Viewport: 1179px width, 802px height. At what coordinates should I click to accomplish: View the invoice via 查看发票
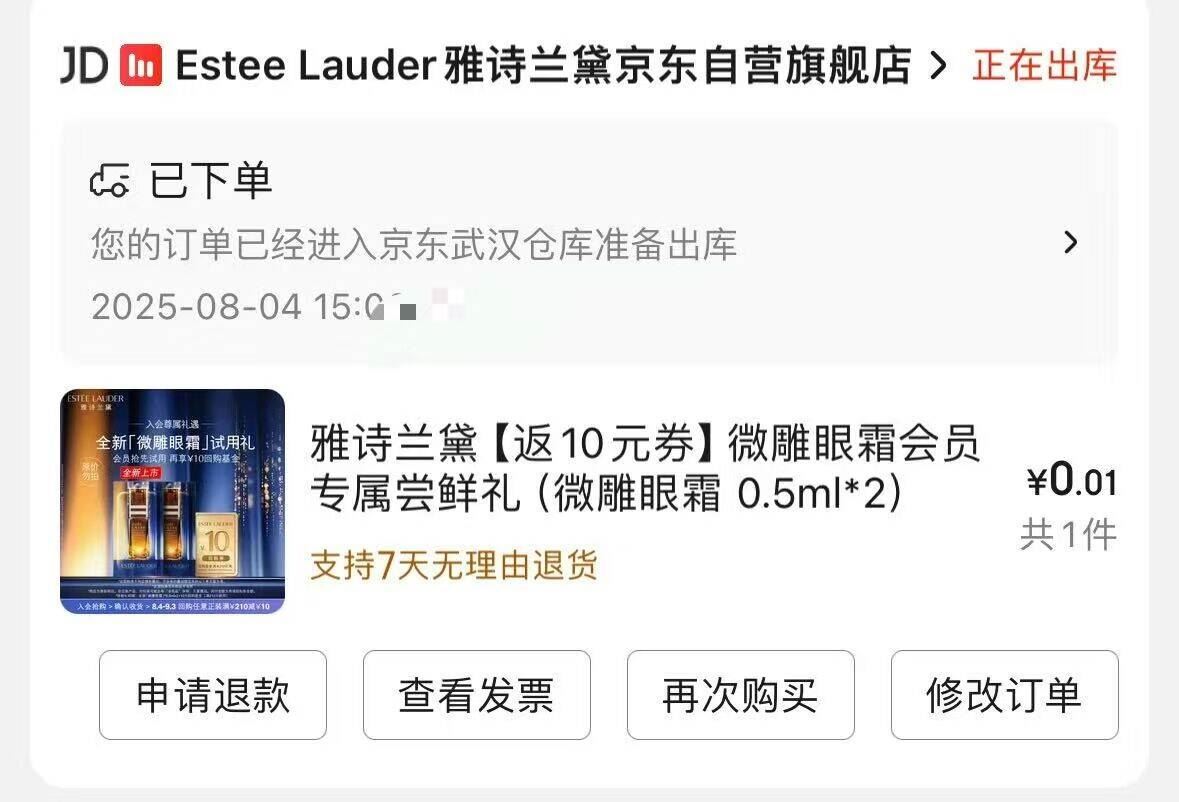point(476,695)
